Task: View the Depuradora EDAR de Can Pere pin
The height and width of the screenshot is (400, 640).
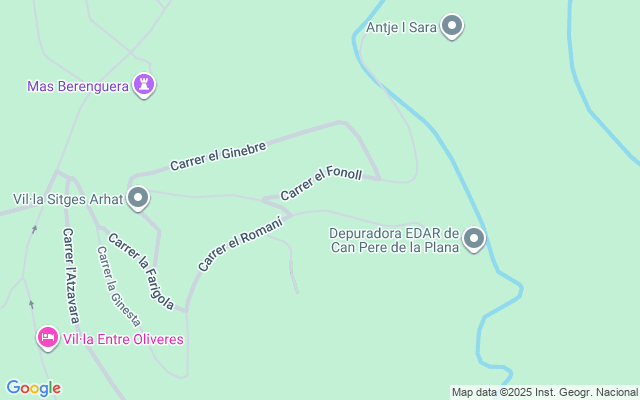Action: pos(474,239)
